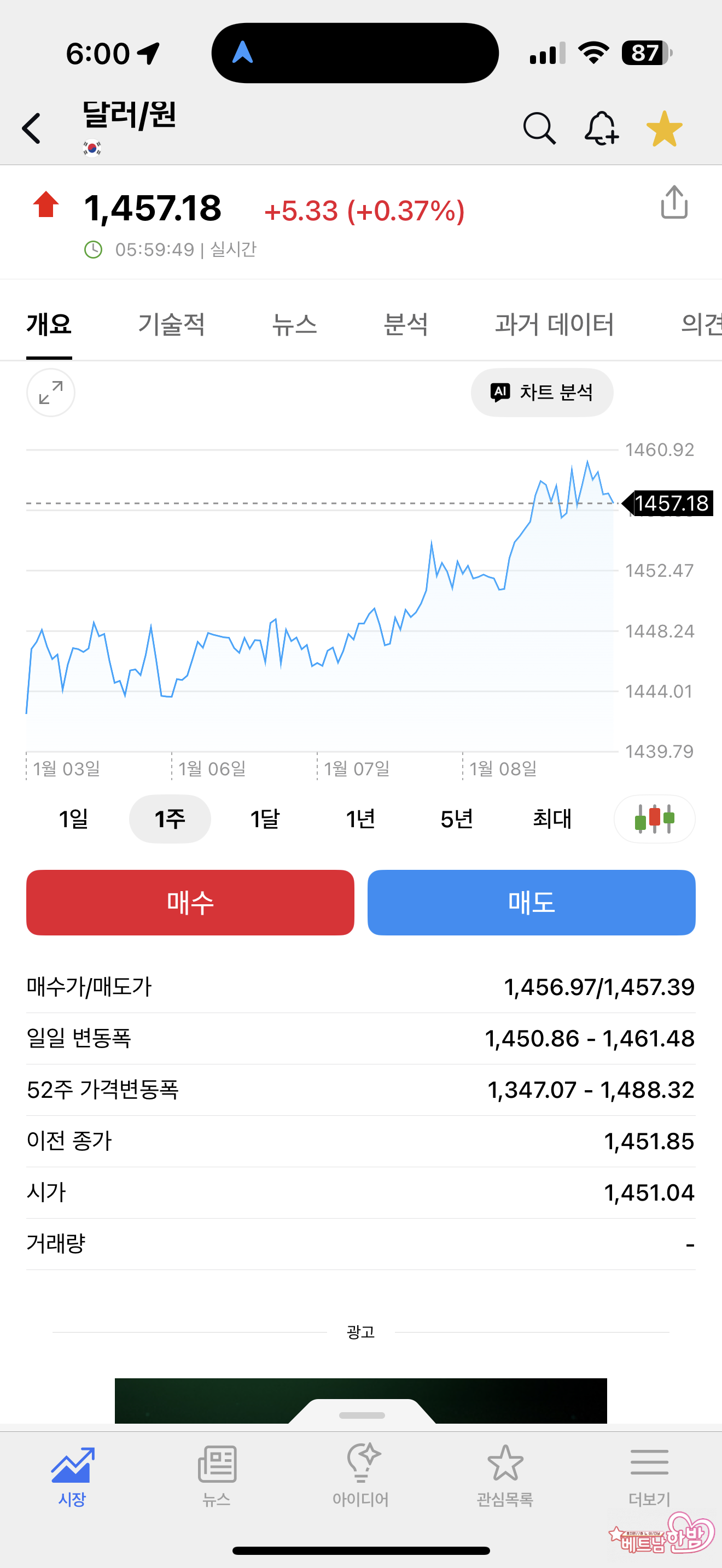Switch to candlestick chart view
Screen dimensions: 722x1568
click(654, 818)
